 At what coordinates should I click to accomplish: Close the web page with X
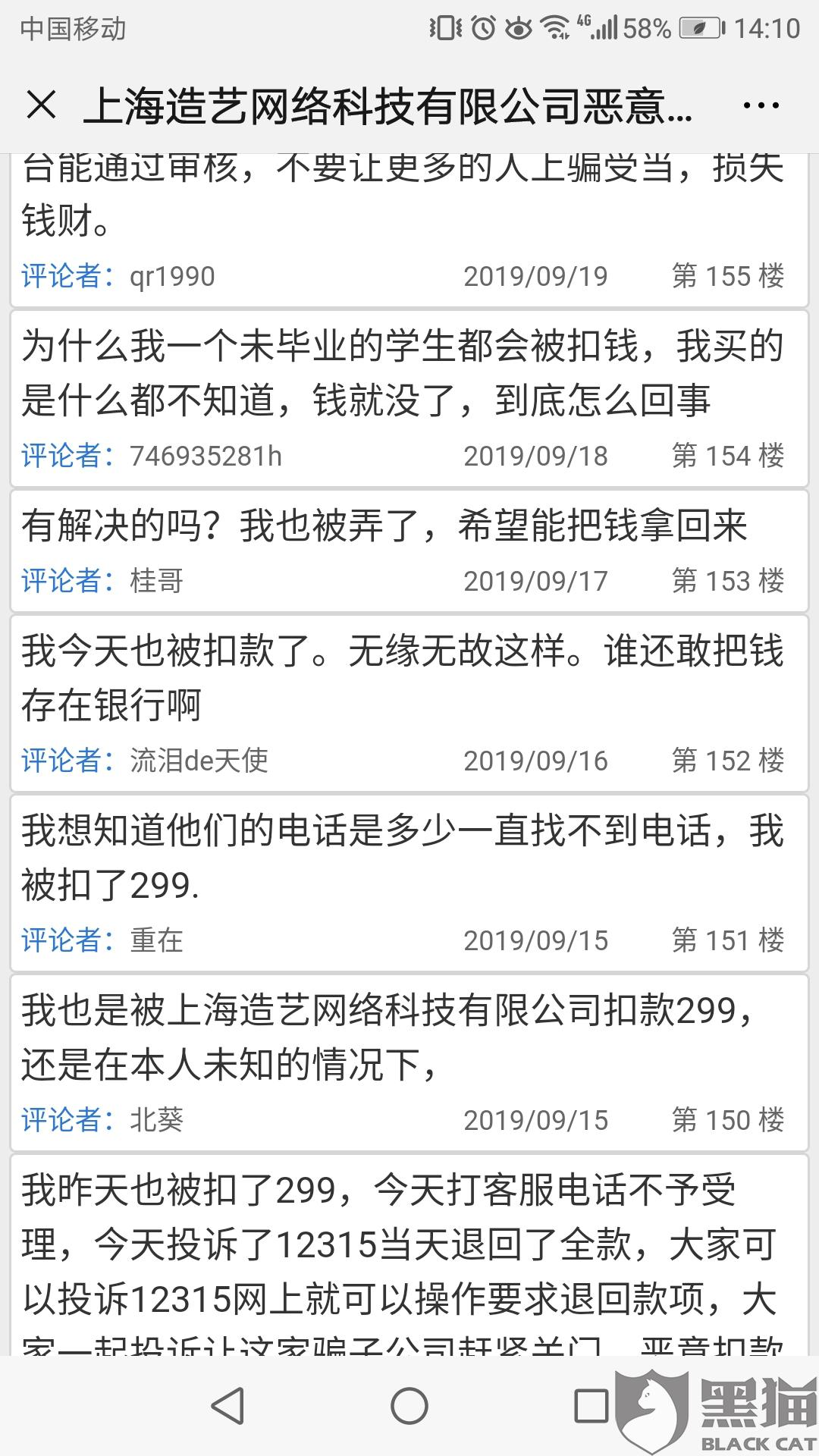(41, 105)
